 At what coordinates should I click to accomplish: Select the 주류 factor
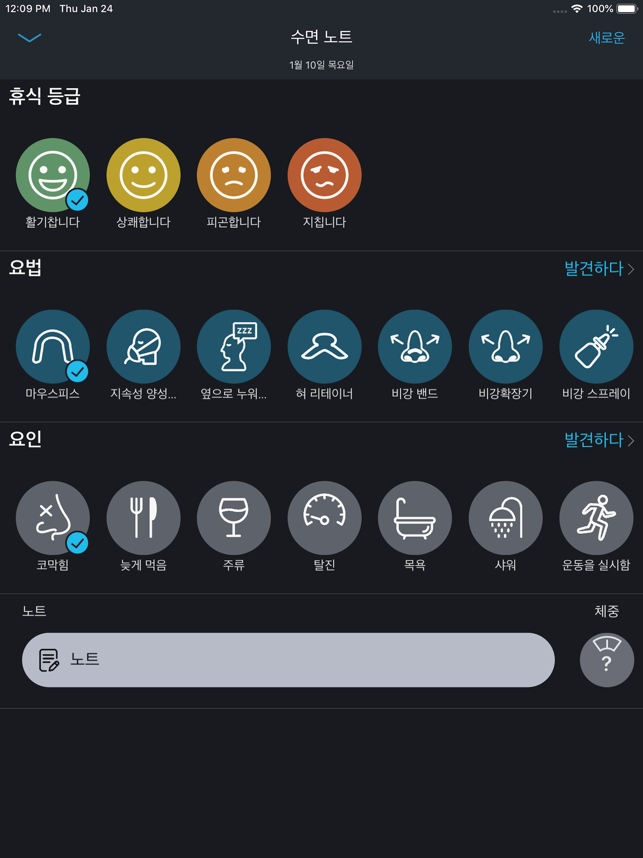click(233, 518)
